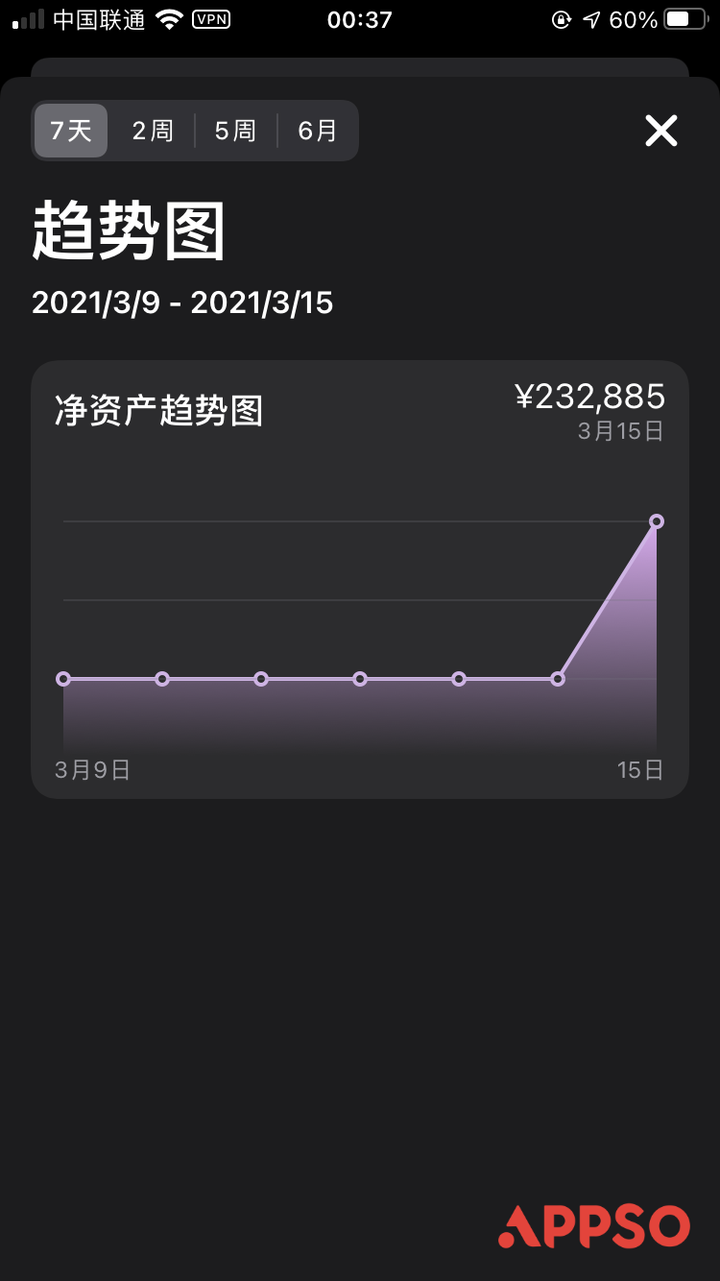
Task: Select the 7天 time range
Action: (71, 131)
